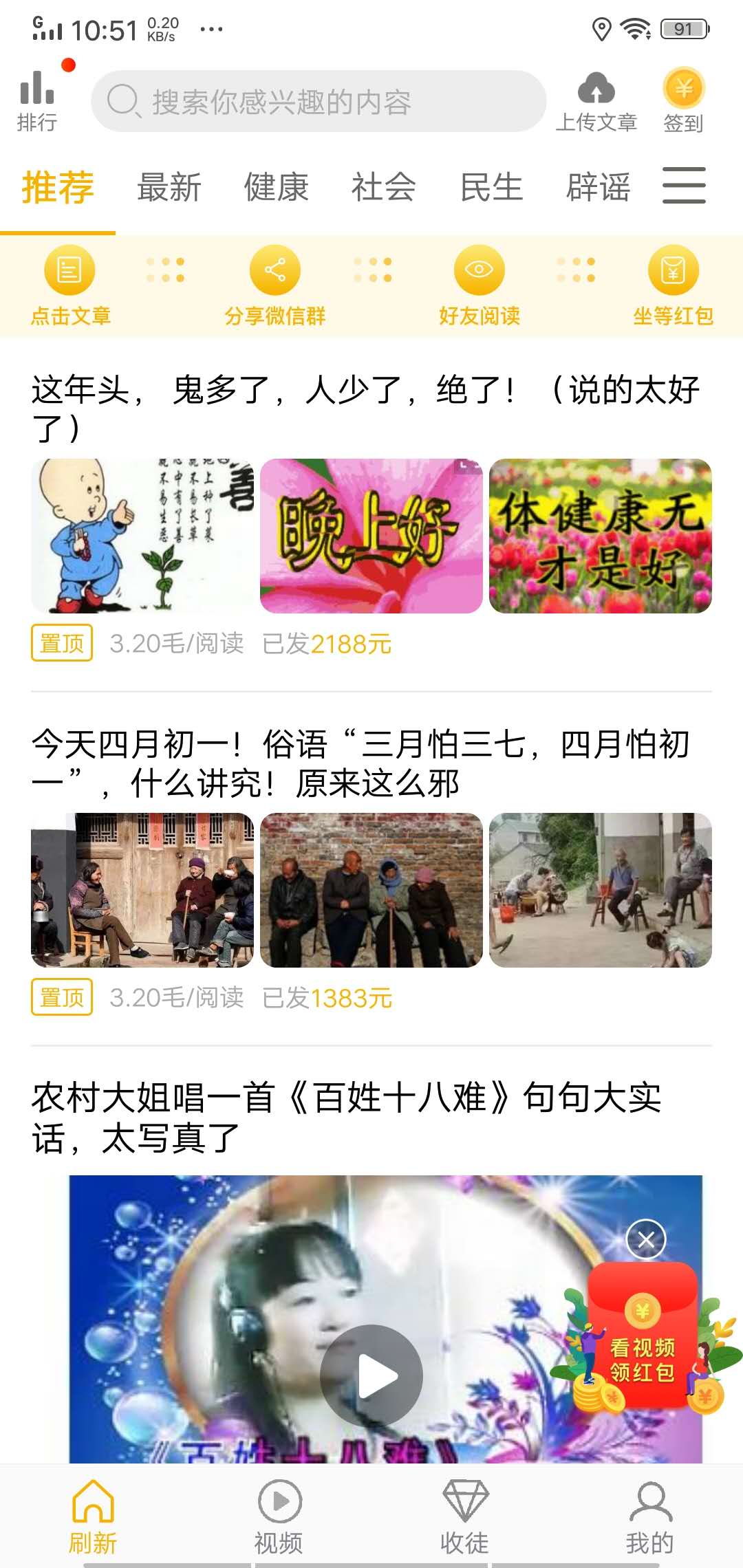Switch to the 辟谣 tab

tap(598, 187)
